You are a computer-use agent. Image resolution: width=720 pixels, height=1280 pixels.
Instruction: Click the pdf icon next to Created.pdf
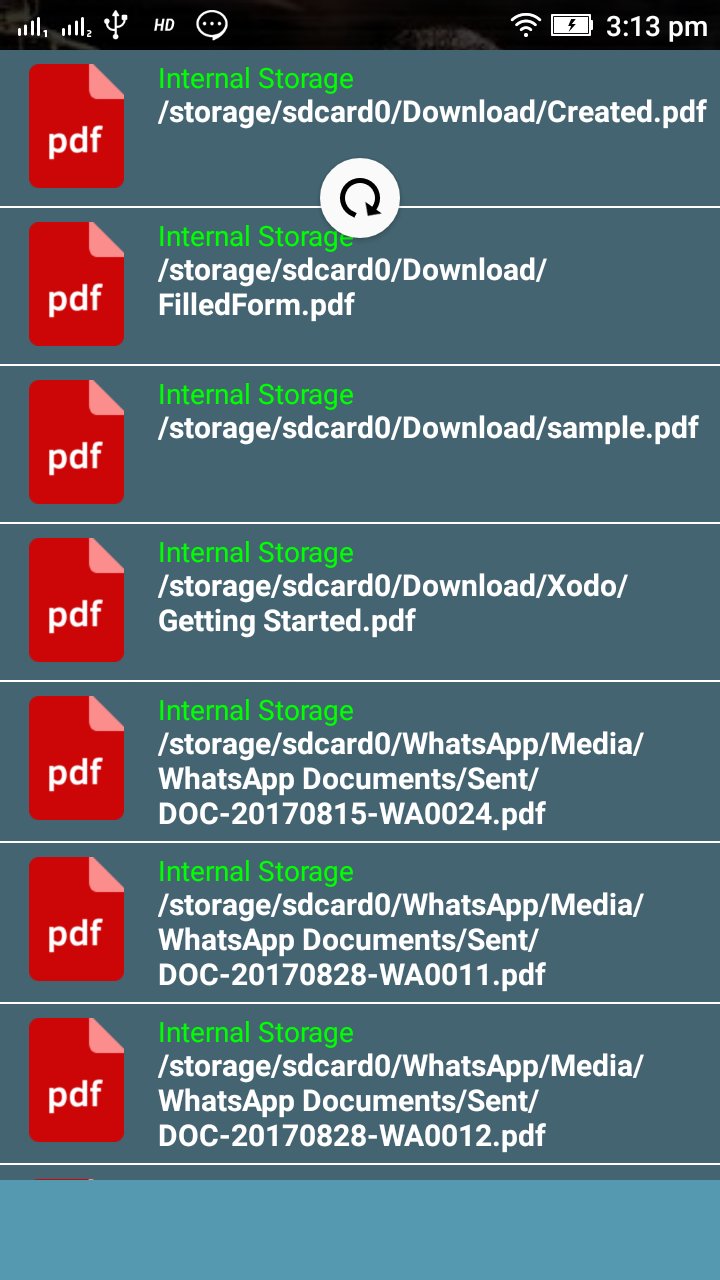pyautogui.click(x=76, y=126)
